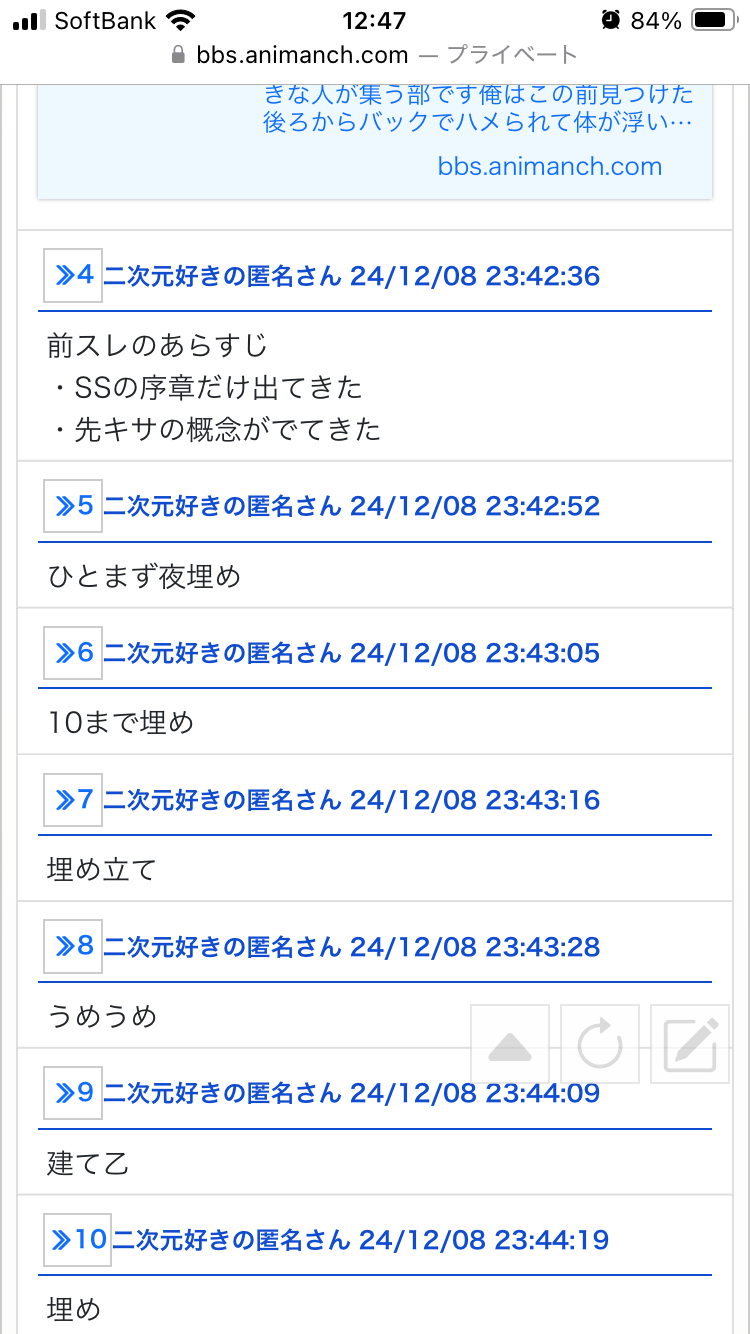
Task: Write a new post with the pencil icon
Action: [x=690, y=1044]
